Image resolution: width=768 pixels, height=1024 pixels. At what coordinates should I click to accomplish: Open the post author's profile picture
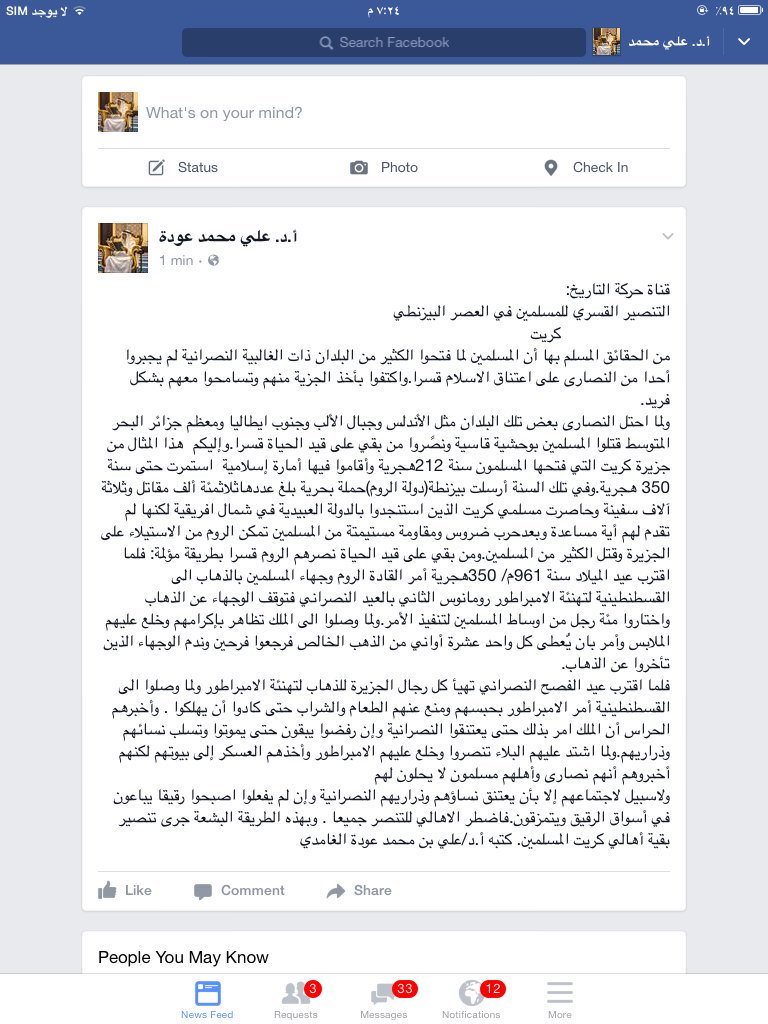(x=124, y=247)
